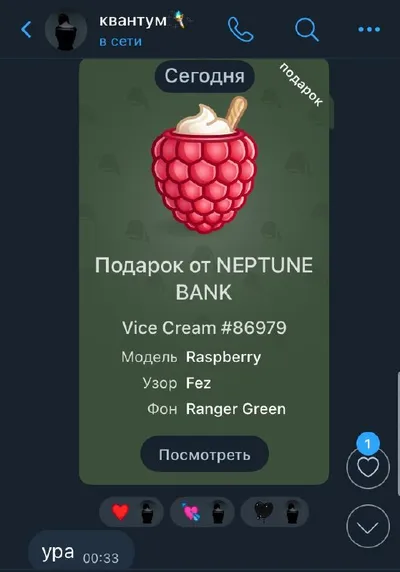
Task: Open the Vice Cream gift card
Action: click(x=204, y=271)
